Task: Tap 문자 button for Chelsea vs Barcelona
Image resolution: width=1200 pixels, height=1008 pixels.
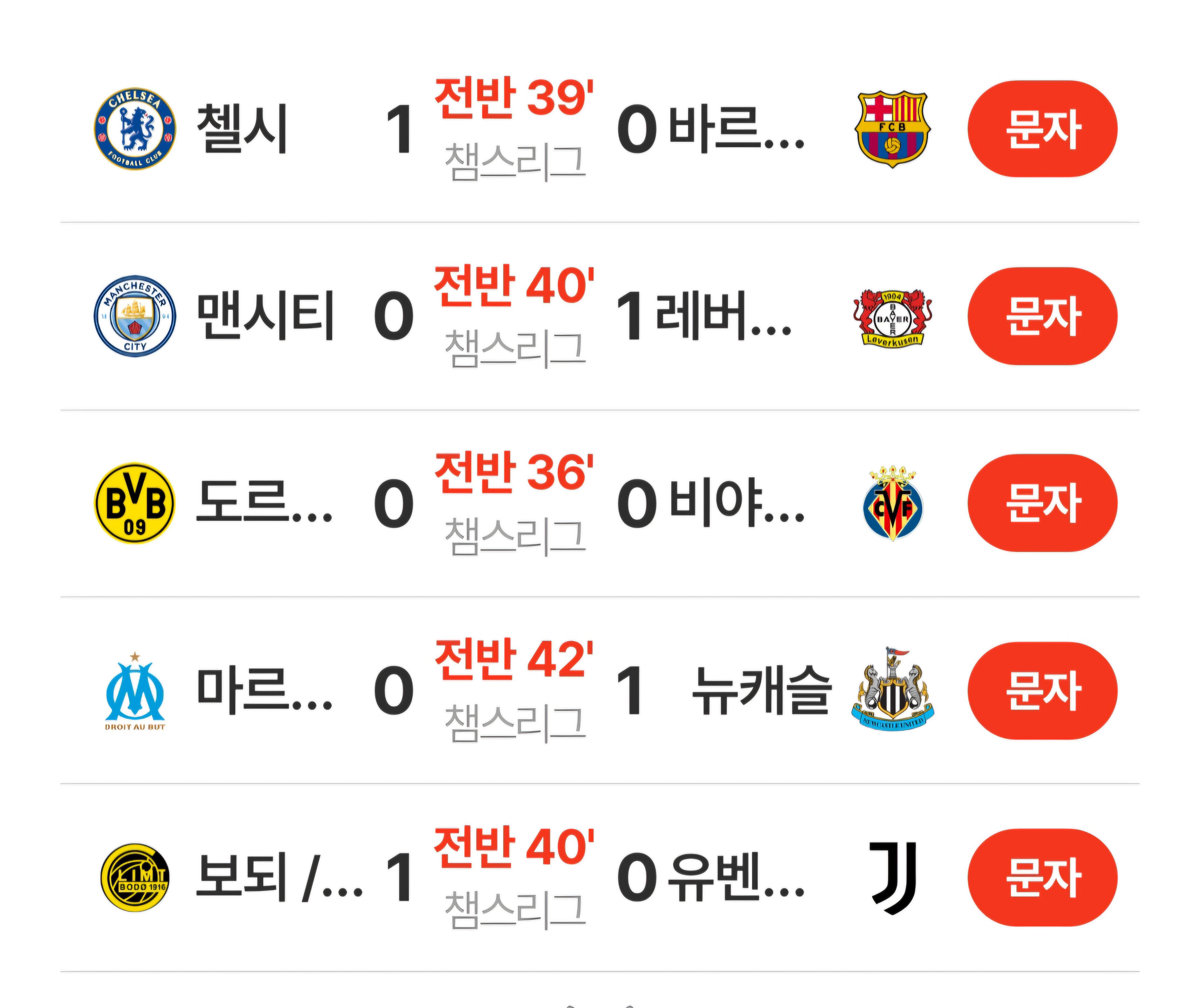Action: pyautogui.click(x=1042, y=129)
